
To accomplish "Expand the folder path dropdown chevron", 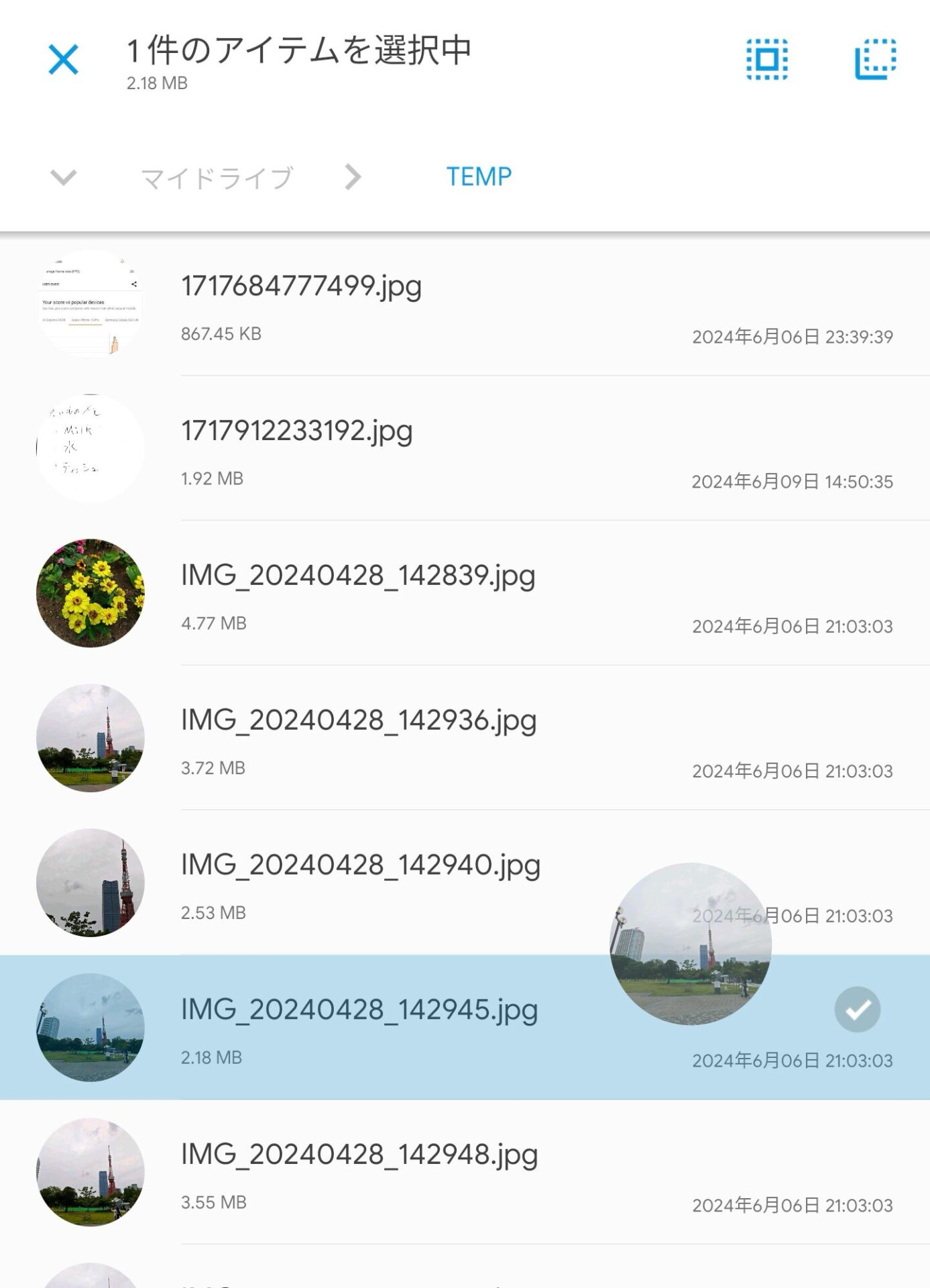I will (64, 177).
